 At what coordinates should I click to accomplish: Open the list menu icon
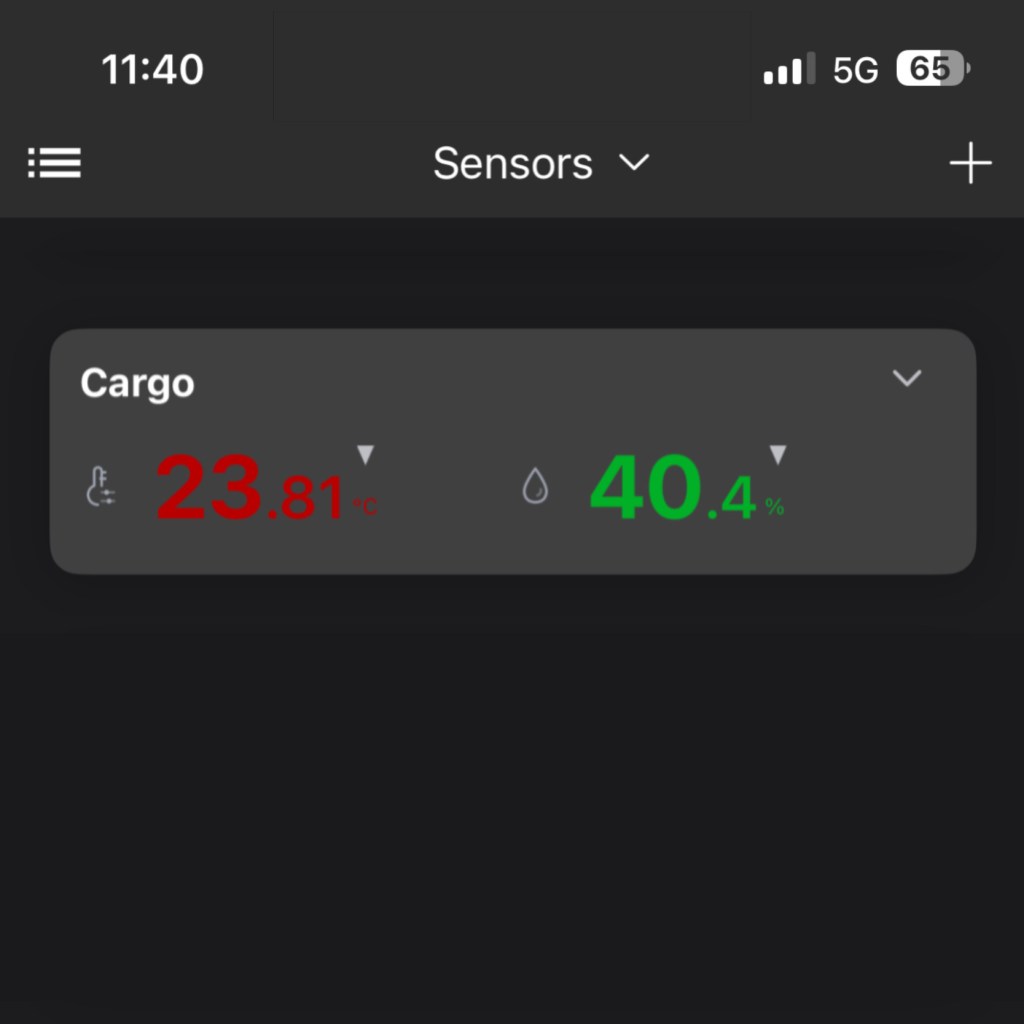tap(54, 163)
